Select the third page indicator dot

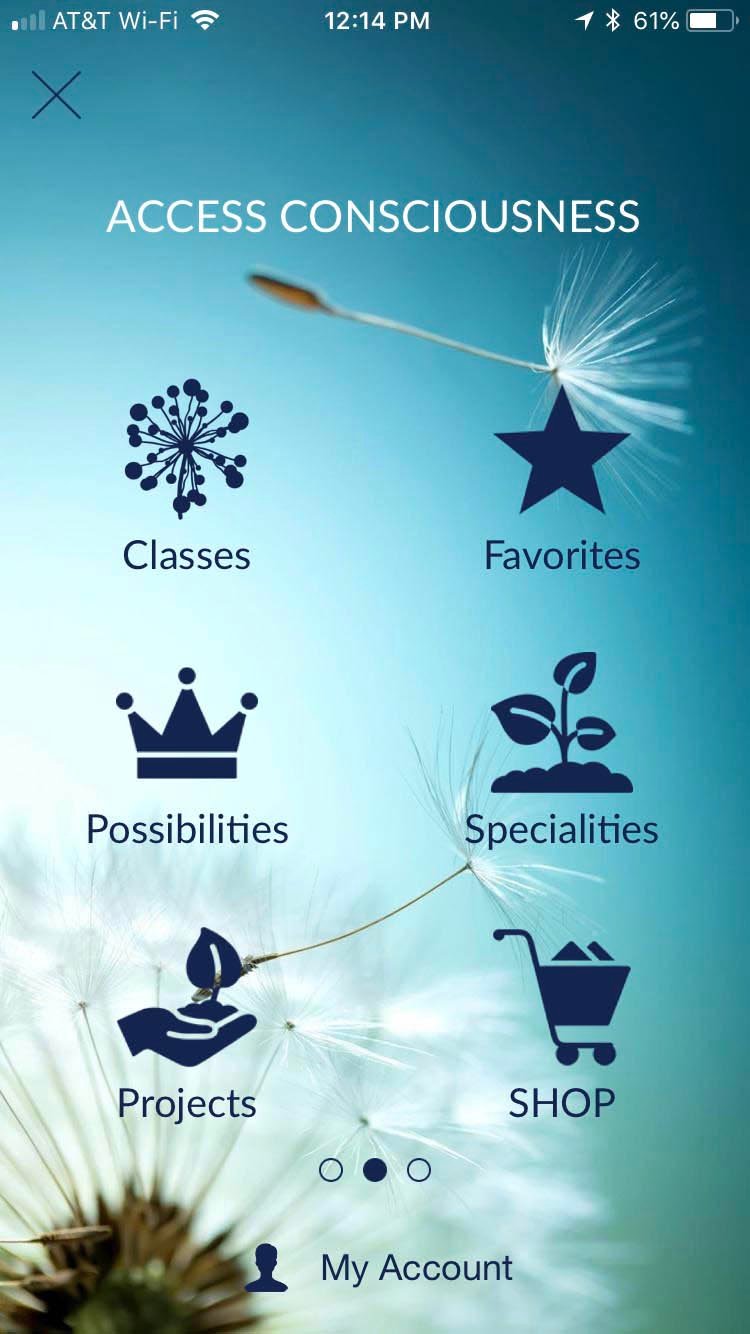click(419, 1170)
